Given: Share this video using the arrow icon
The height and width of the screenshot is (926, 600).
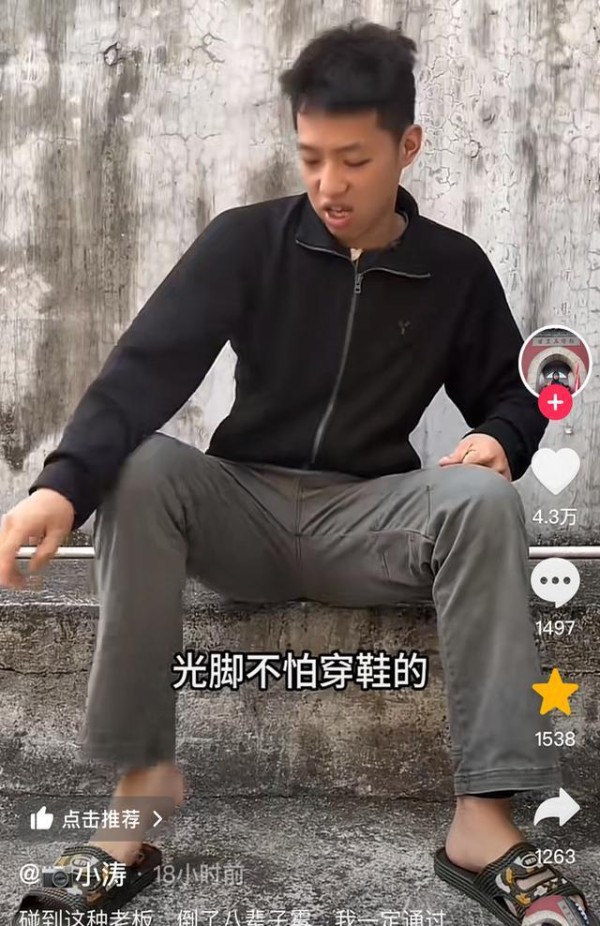Looking at the screenshot, I should [556, 808].
